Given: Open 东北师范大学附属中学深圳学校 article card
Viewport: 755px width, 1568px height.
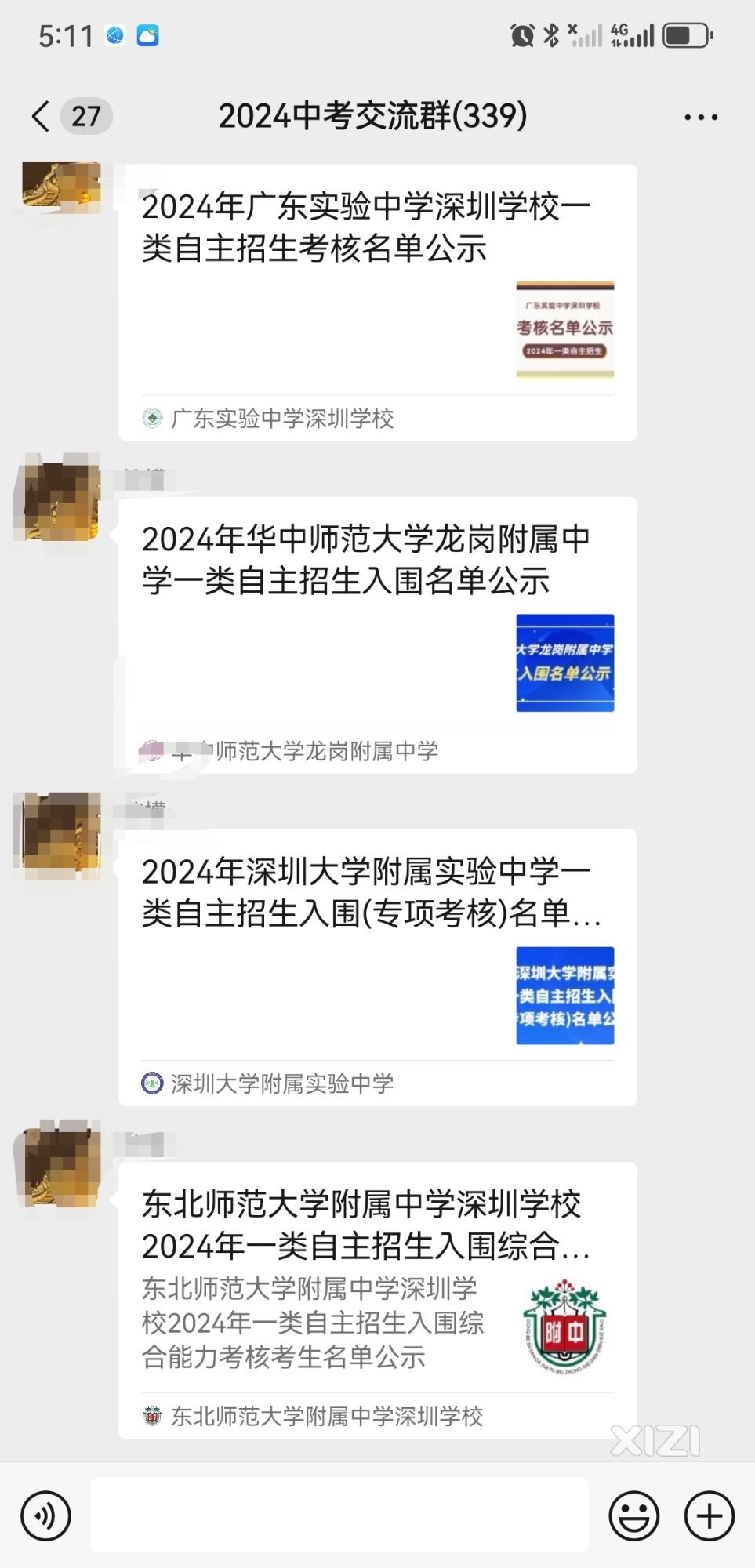Looking at the screenshot, I should [377, 1300].
